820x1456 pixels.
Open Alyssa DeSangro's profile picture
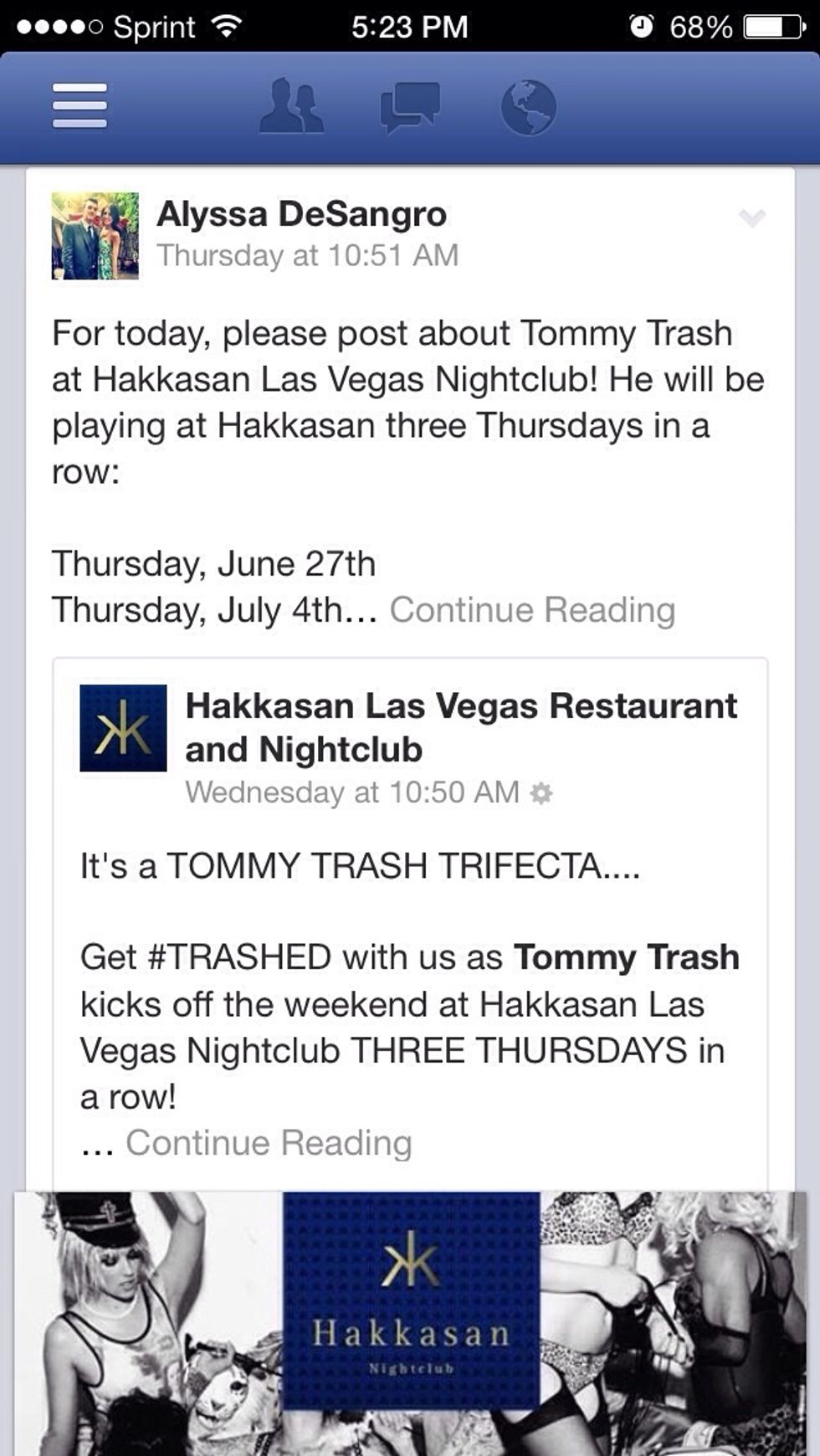pyautogui.click(x=95, y=235)
